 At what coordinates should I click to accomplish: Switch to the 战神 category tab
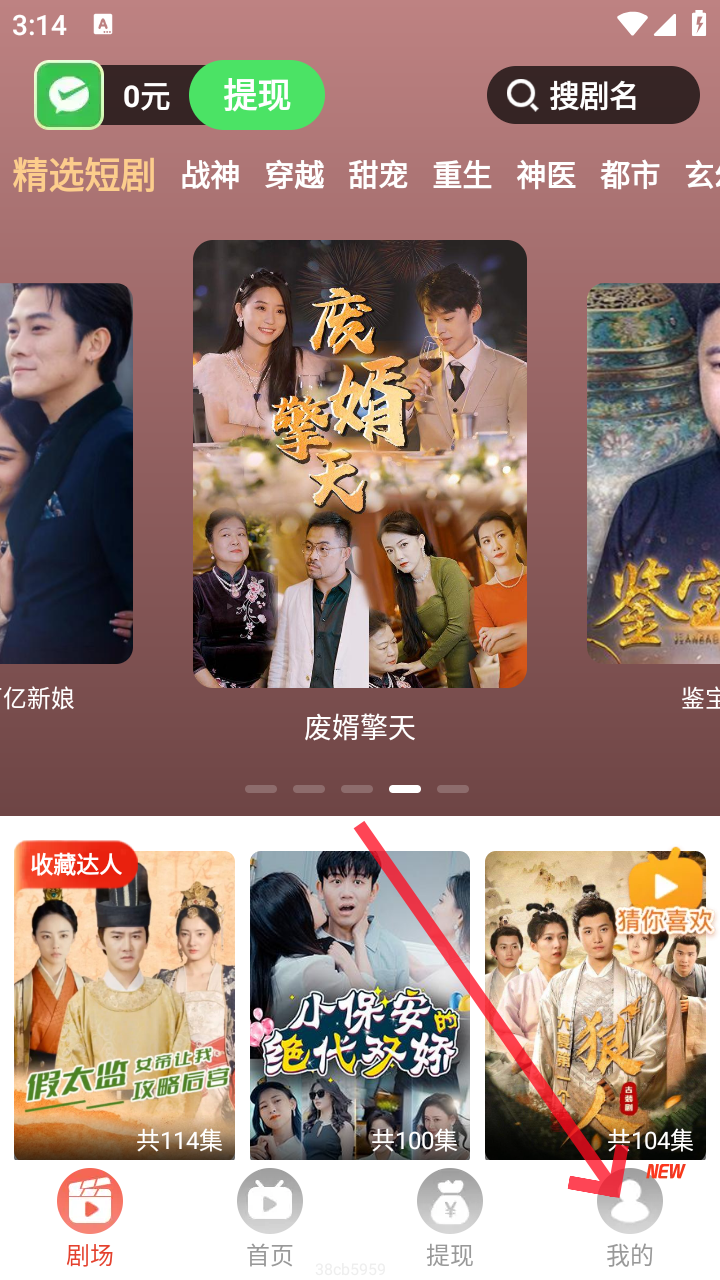click(x=210, y=175)
